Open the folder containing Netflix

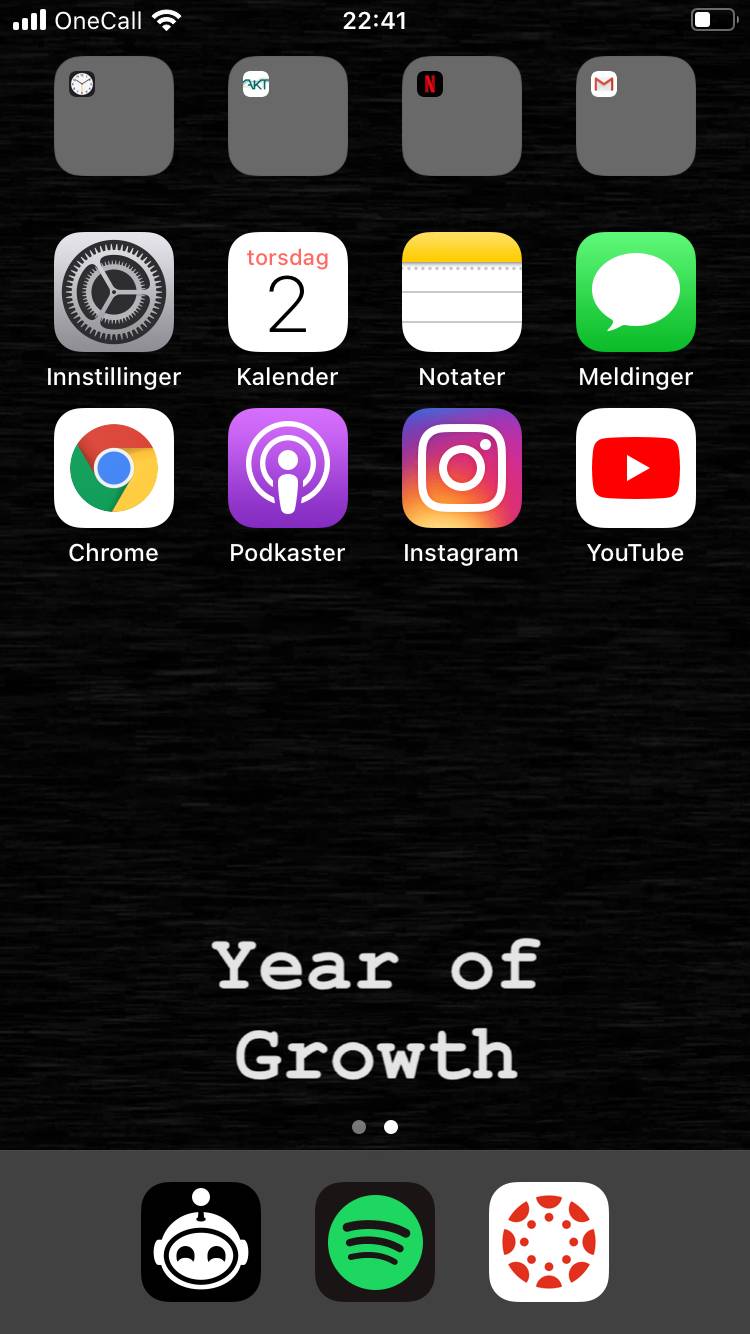[x=461, y=115]
